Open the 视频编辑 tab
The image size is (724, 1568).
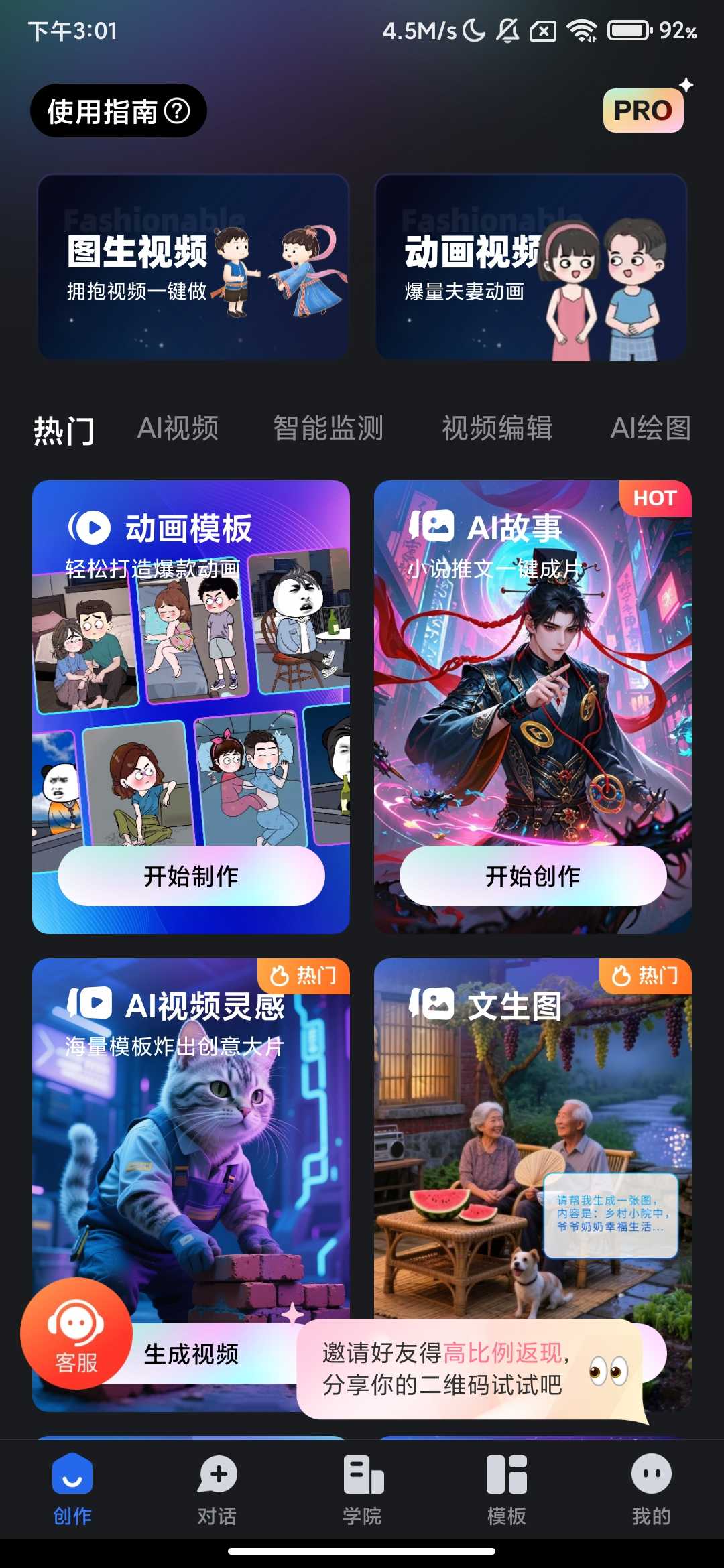click(x=497, y=429)
